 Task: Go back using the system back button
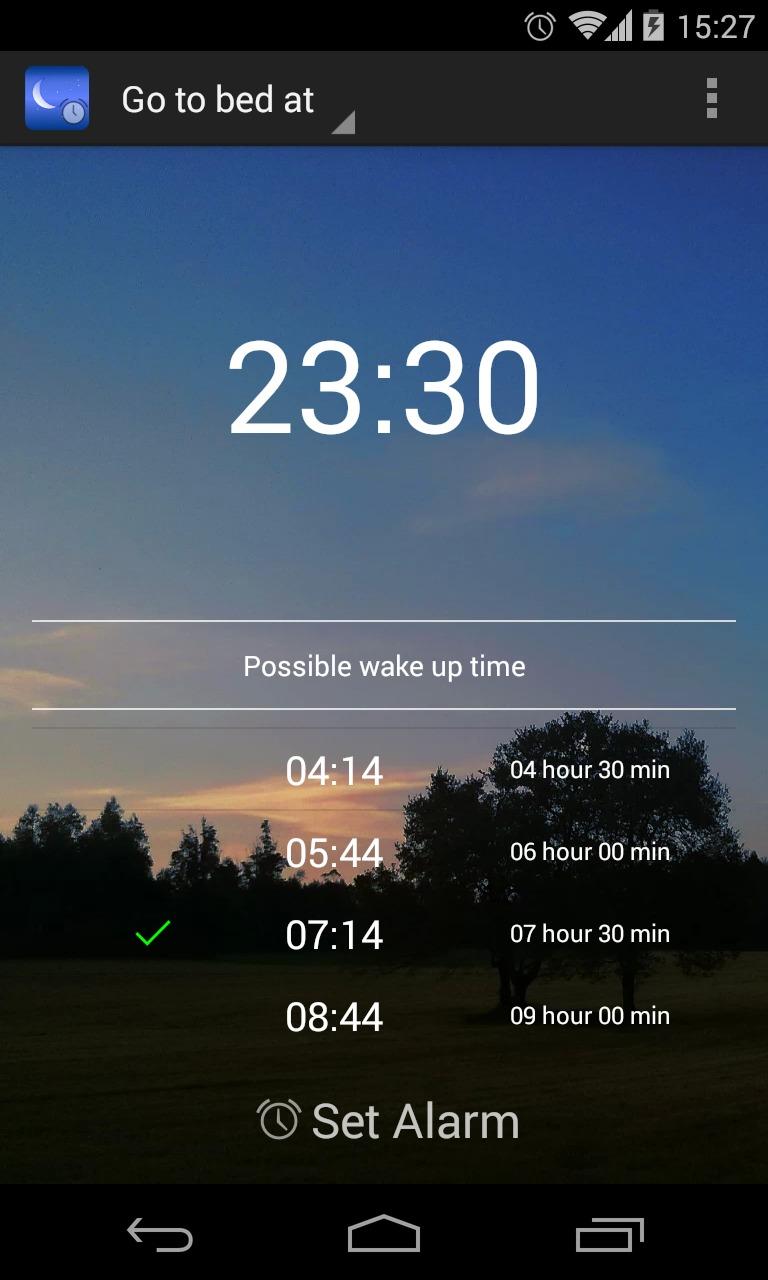[160, 1236]
